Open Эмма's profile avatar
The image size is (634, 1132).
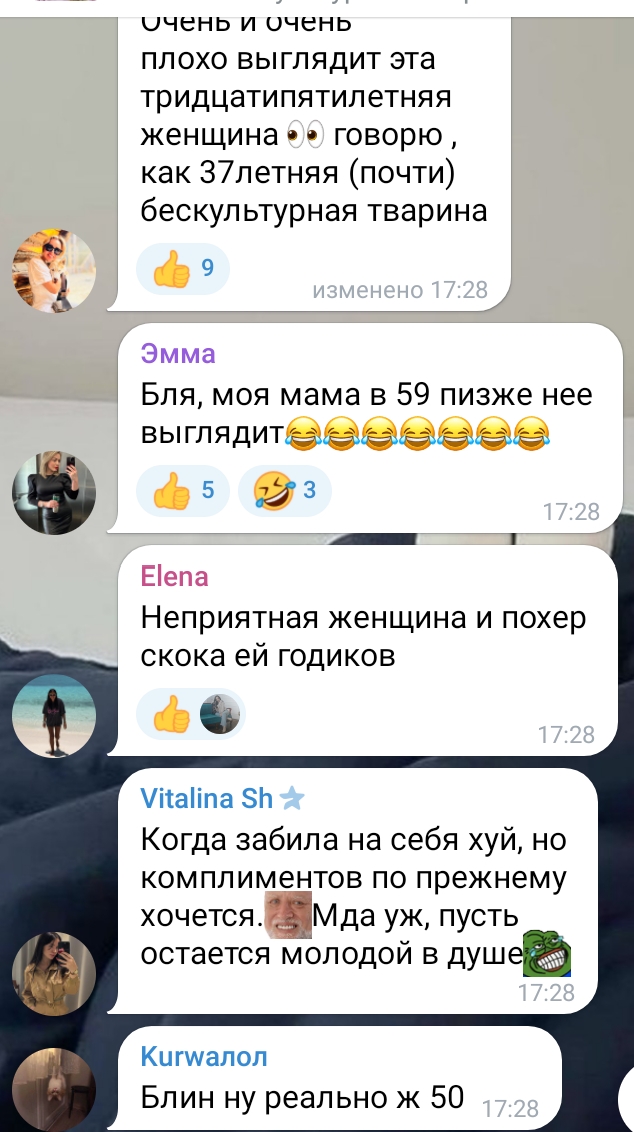54,492
